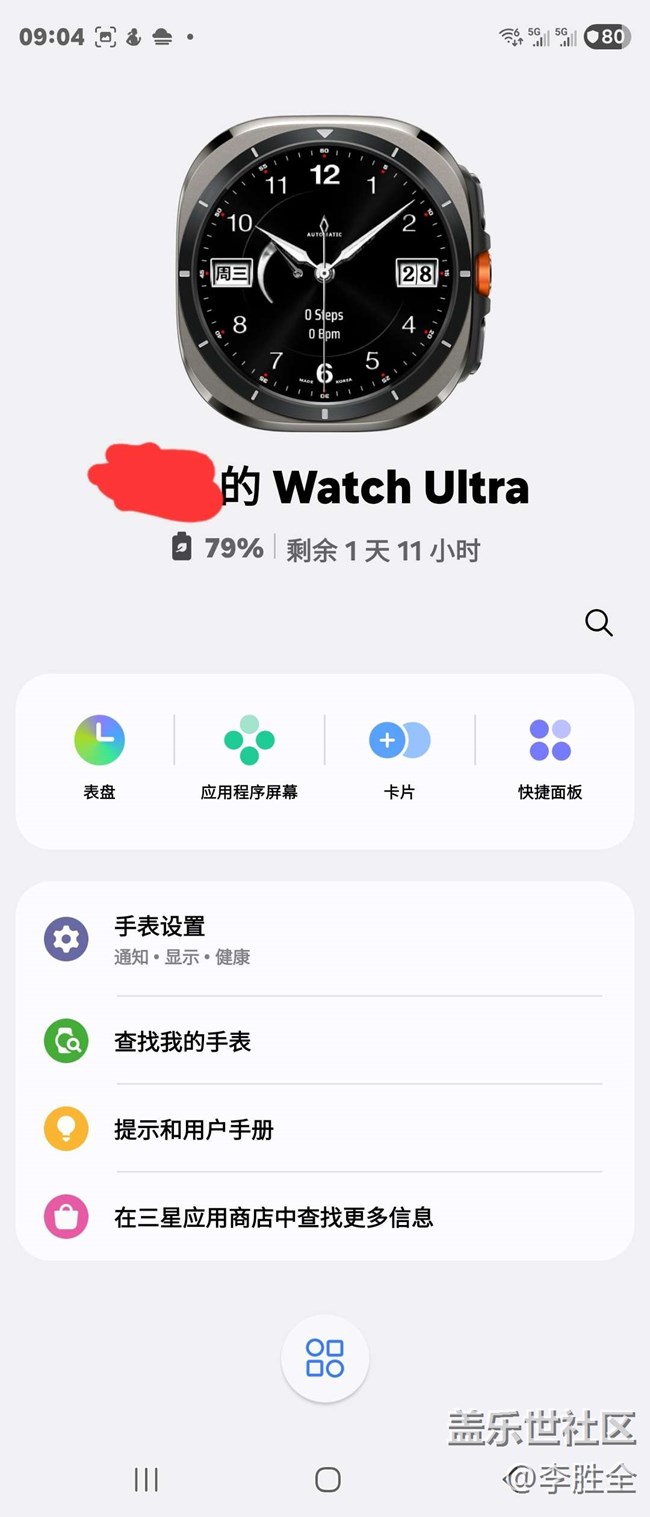
Task: Open 快捷面板 quick panel
Action: tap(550, 757)
